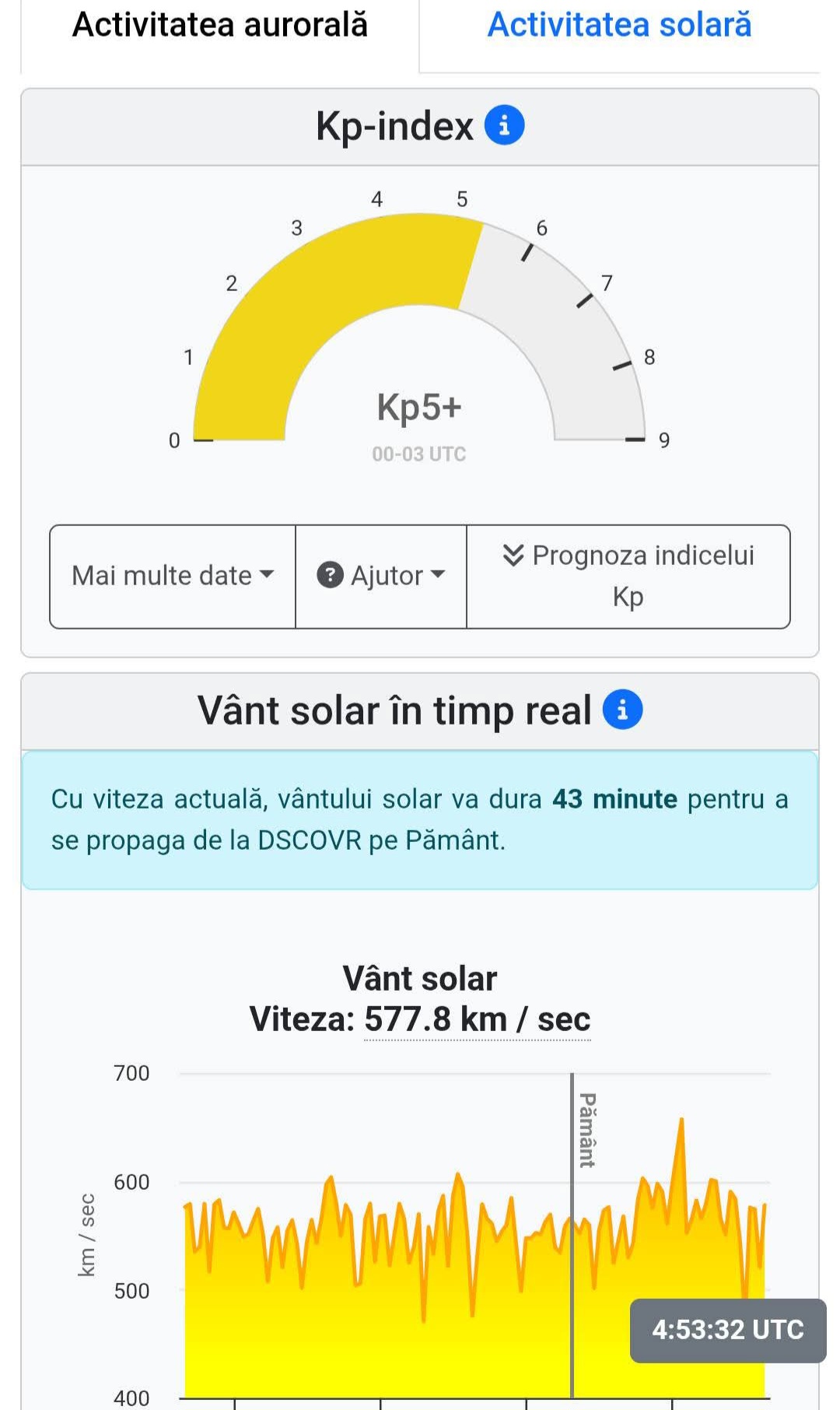Click the Kp gauge value 9 label

pos(663,440)
